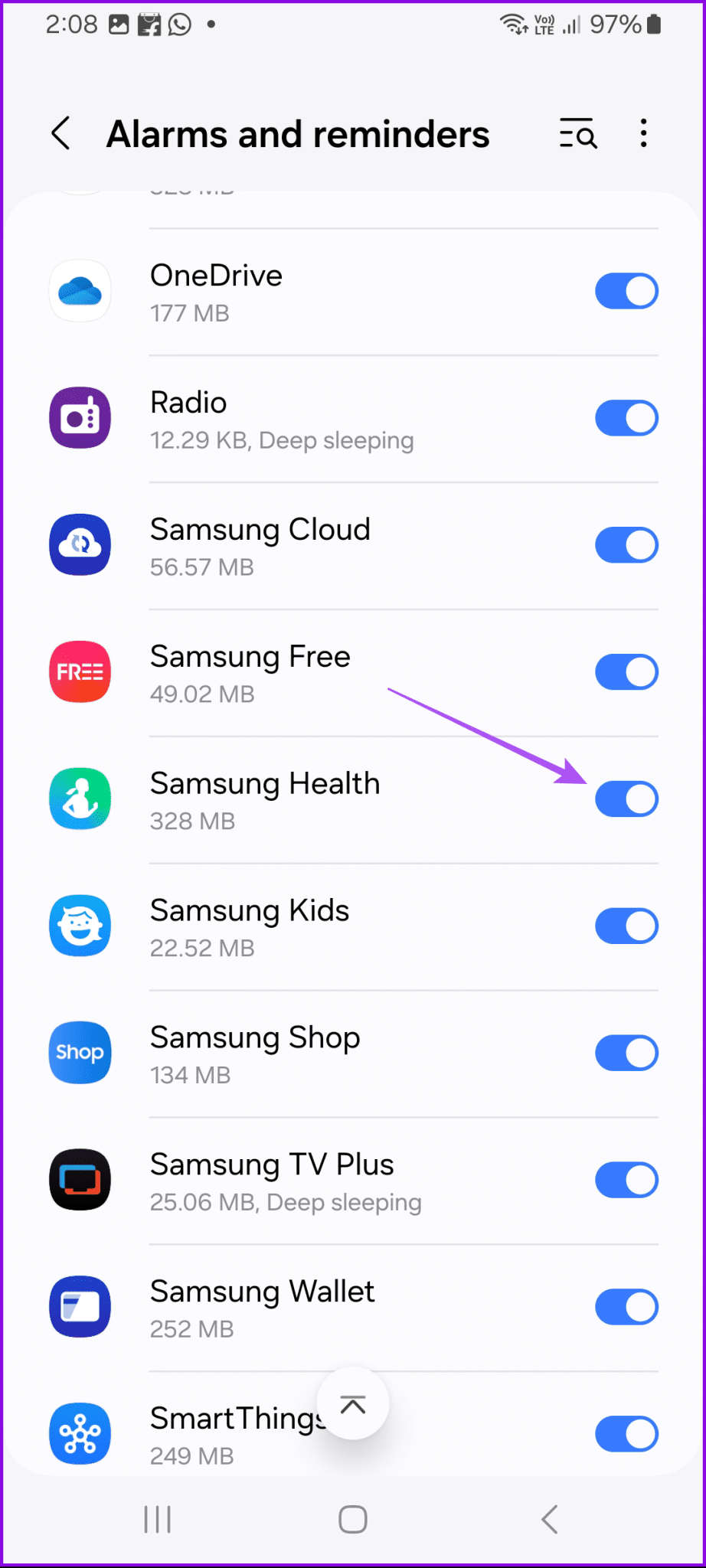The image size is (706, 1568).
Task: Toggle the Samsung Shop switch
Action: click(x=626, y=1053)
